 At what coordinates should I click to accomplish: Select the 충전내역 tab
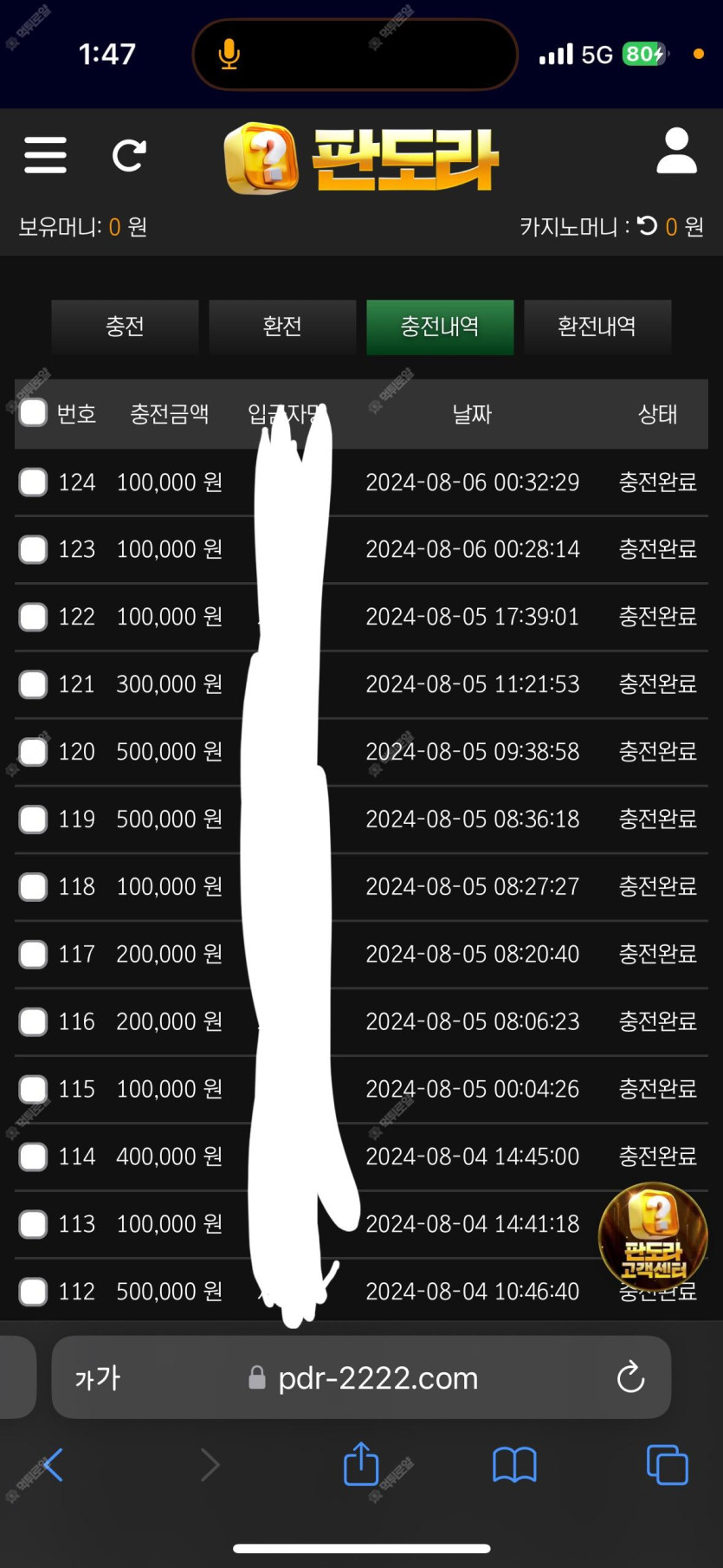pos(440,327)
